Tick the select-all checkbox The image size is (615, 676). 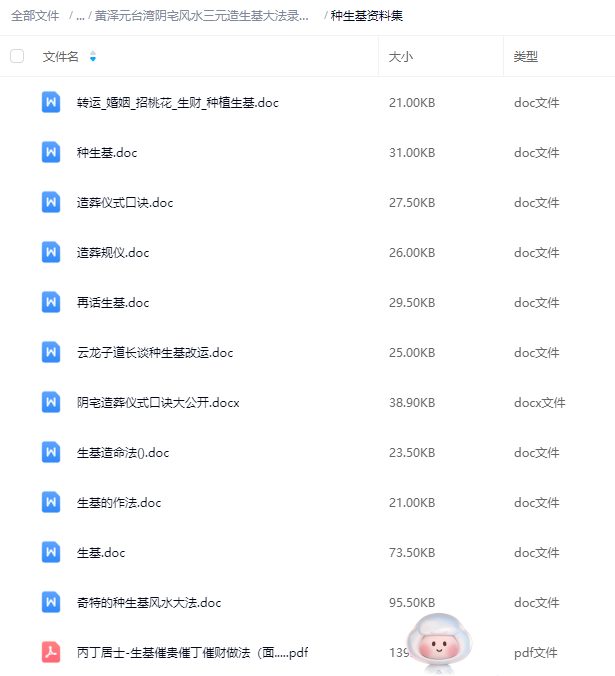coord(17,57)
